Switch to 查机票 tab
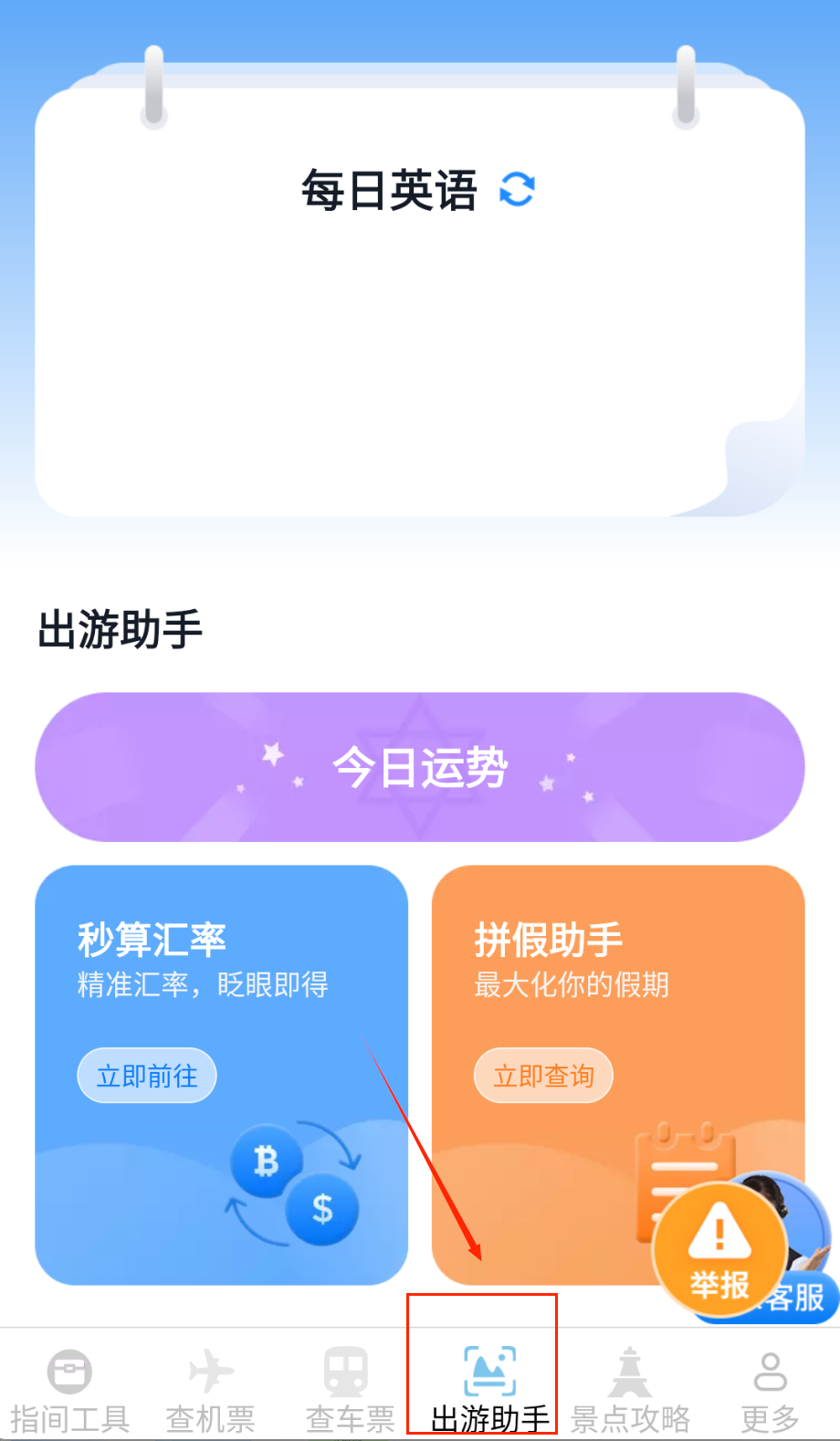This screenshot has height=1441, width=840. click(x=211, y=1390)
